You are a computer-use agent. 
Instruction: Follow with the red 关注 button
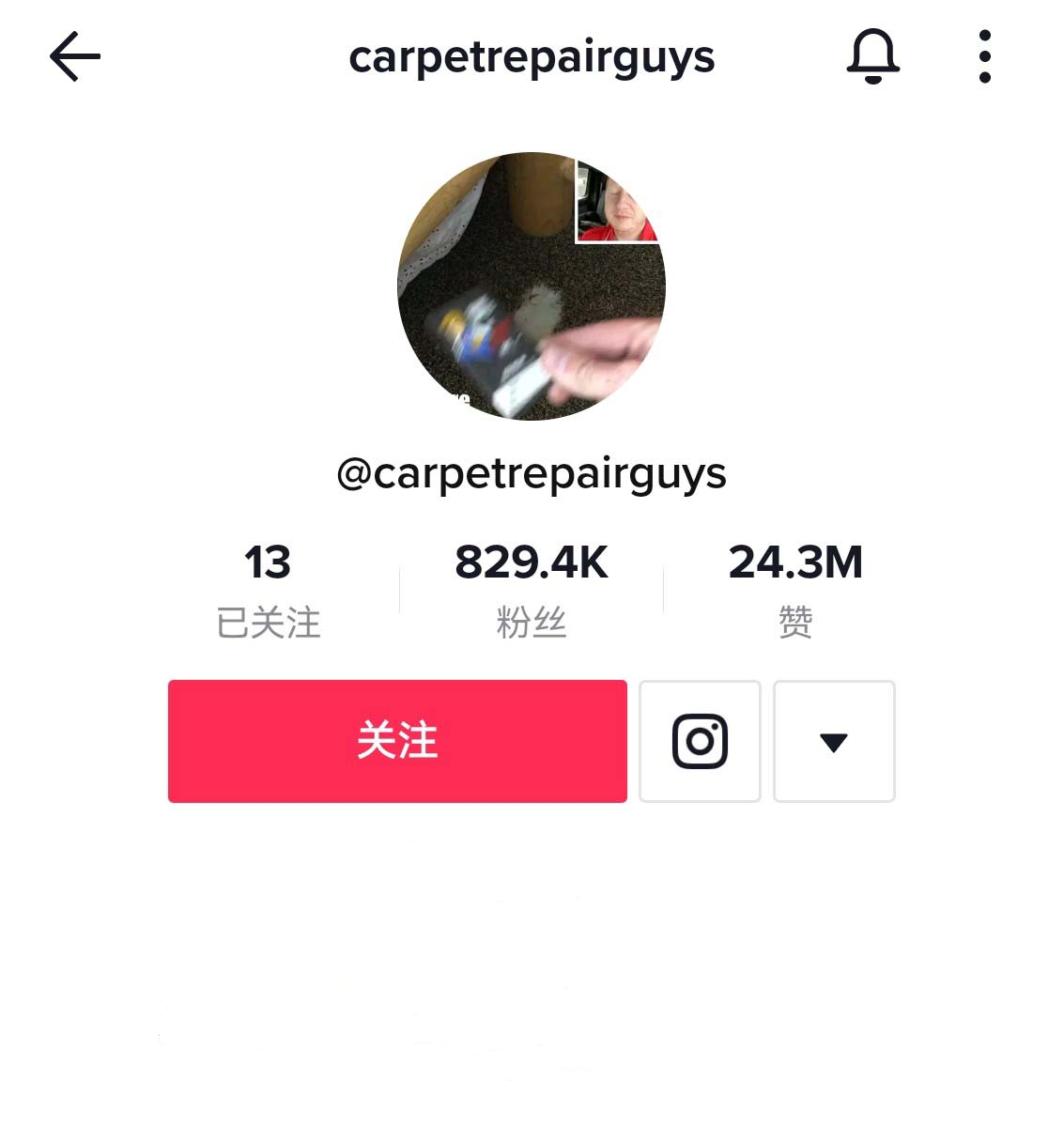[x=397, y=741]
